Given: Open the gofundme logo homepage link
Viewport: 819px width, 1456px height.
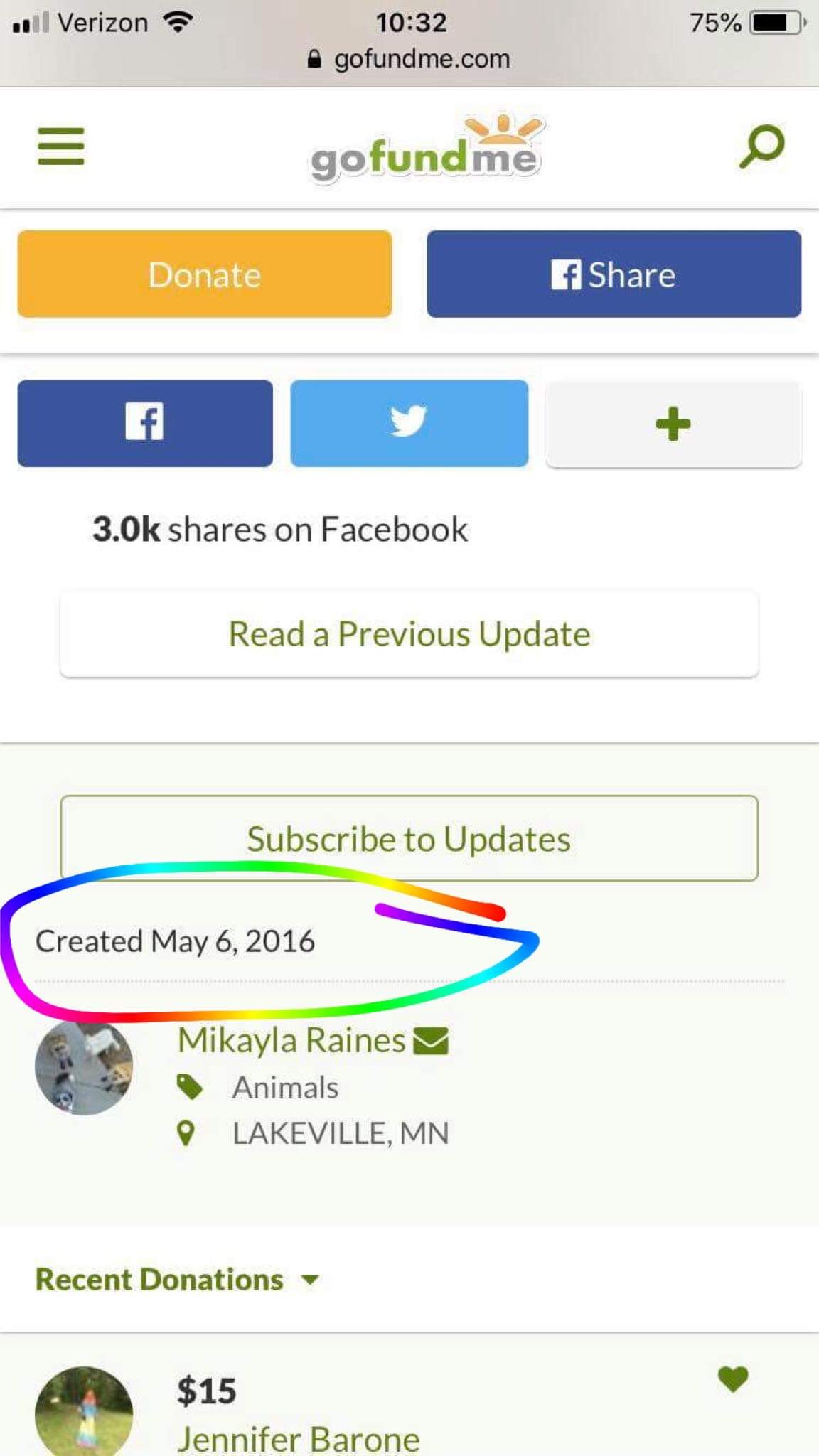Looking at the screenshot, I should (425, 151).
